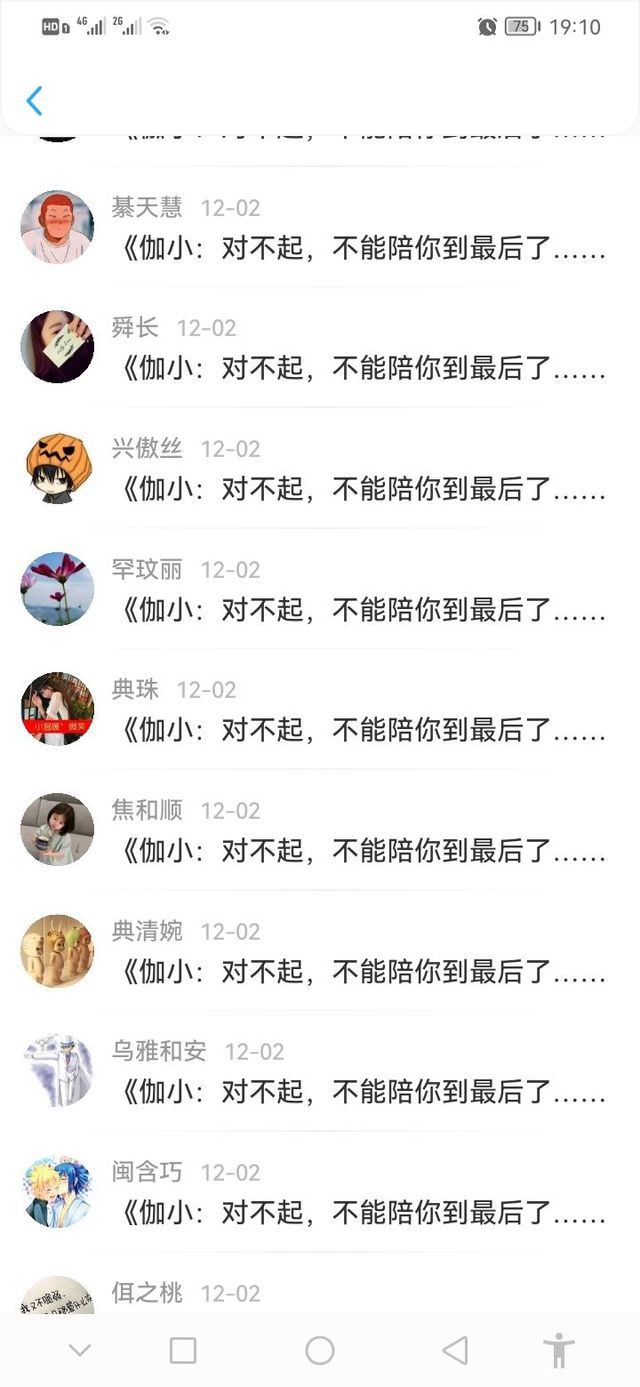Tap the system back triangle
Screen dimensions: 640x1387
(455, 1351)
